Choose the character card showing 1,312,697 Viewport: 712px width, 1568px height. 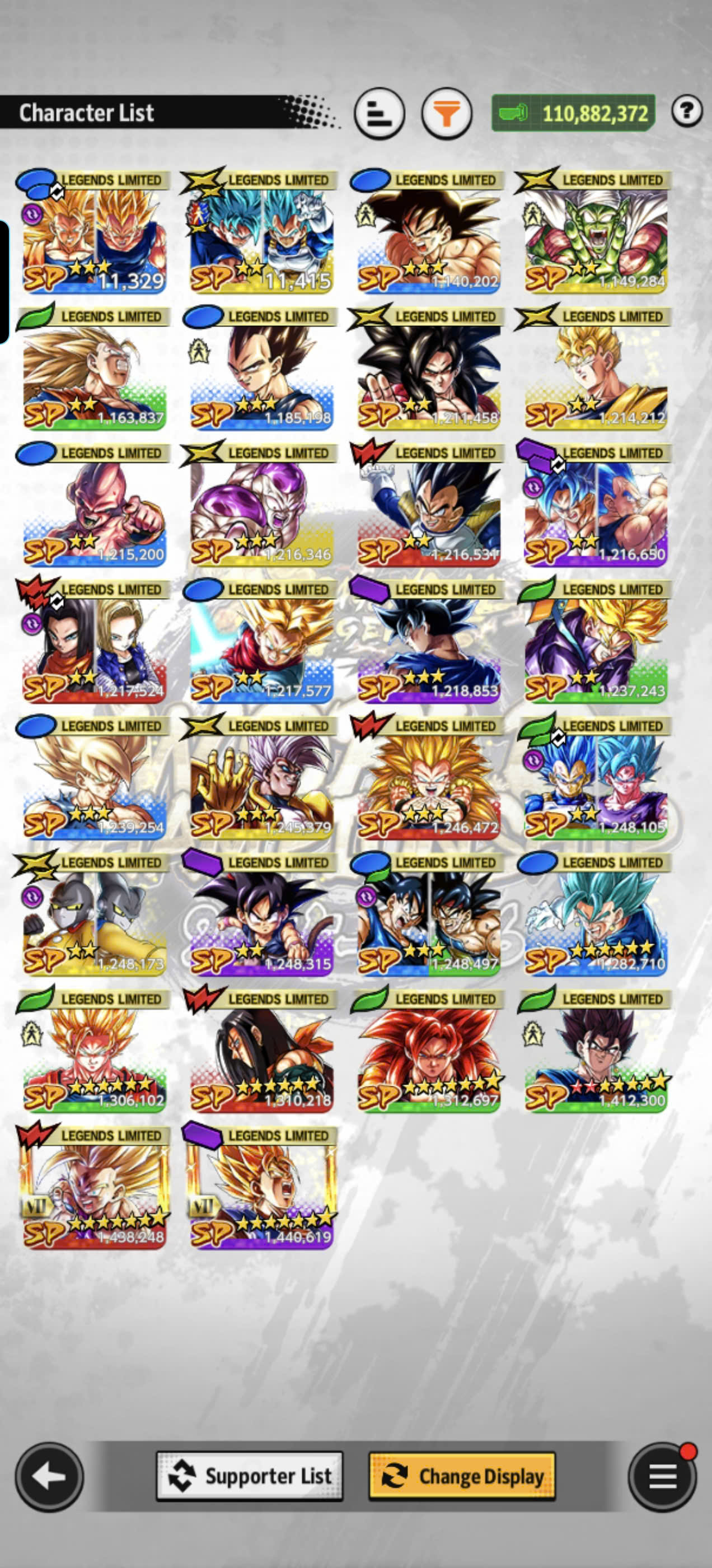[x=428, y=1051]
